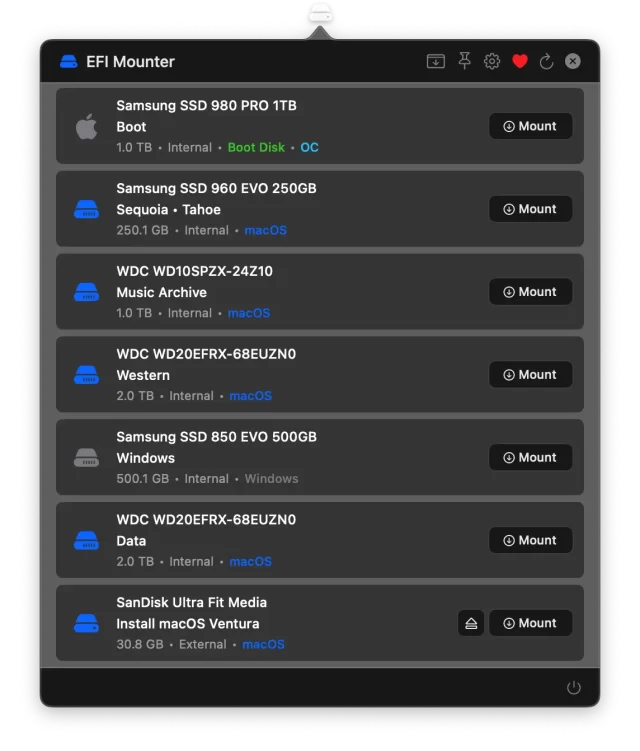
Task: Mount the Samsung SSD 980 PRO Boot disk
Action: pyautogui.click(x=530, y=126)
